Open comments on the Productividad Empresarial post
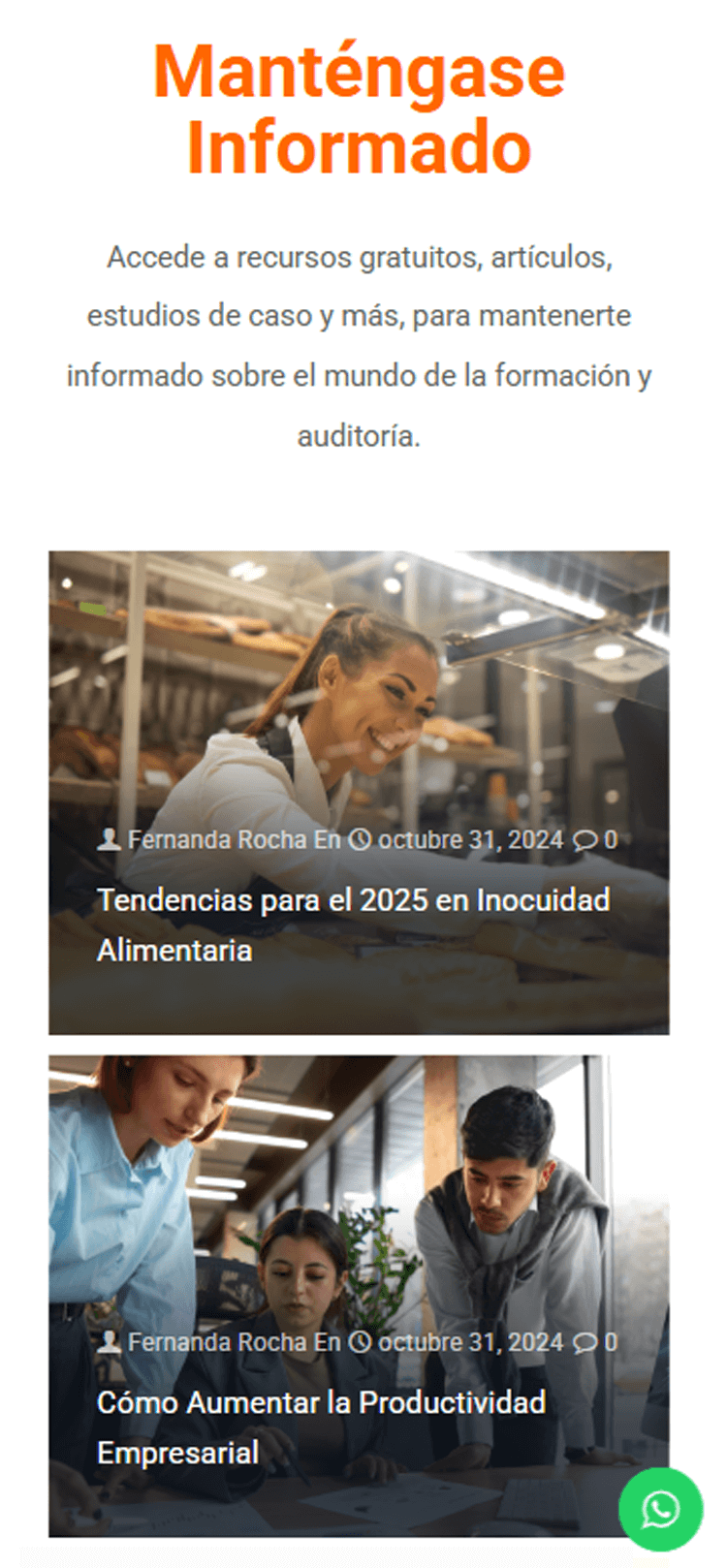This screenshot has height=1568, width=727. coord(594,1342)
